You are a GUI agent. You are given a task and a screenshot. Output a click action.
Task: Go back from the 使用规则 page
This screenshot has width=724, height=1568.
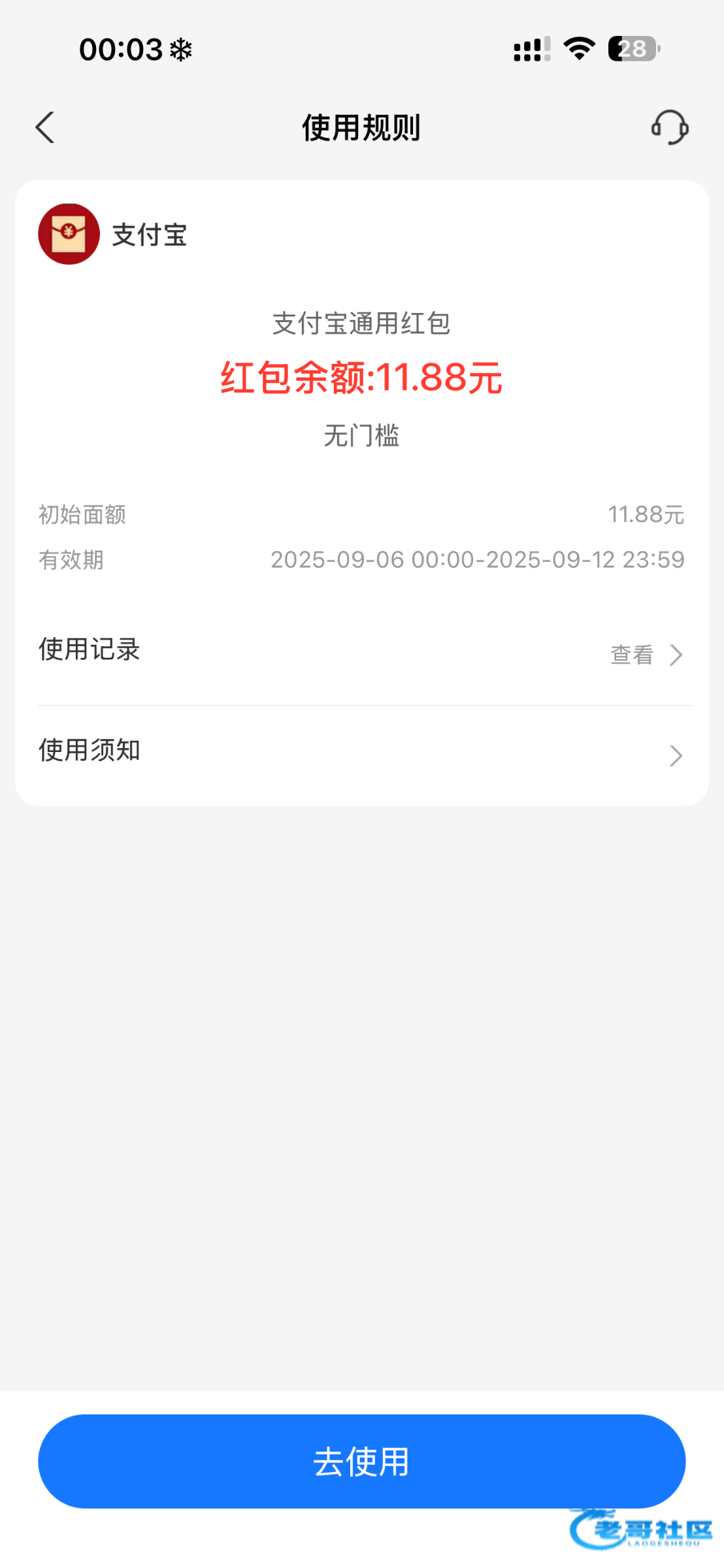44,127
